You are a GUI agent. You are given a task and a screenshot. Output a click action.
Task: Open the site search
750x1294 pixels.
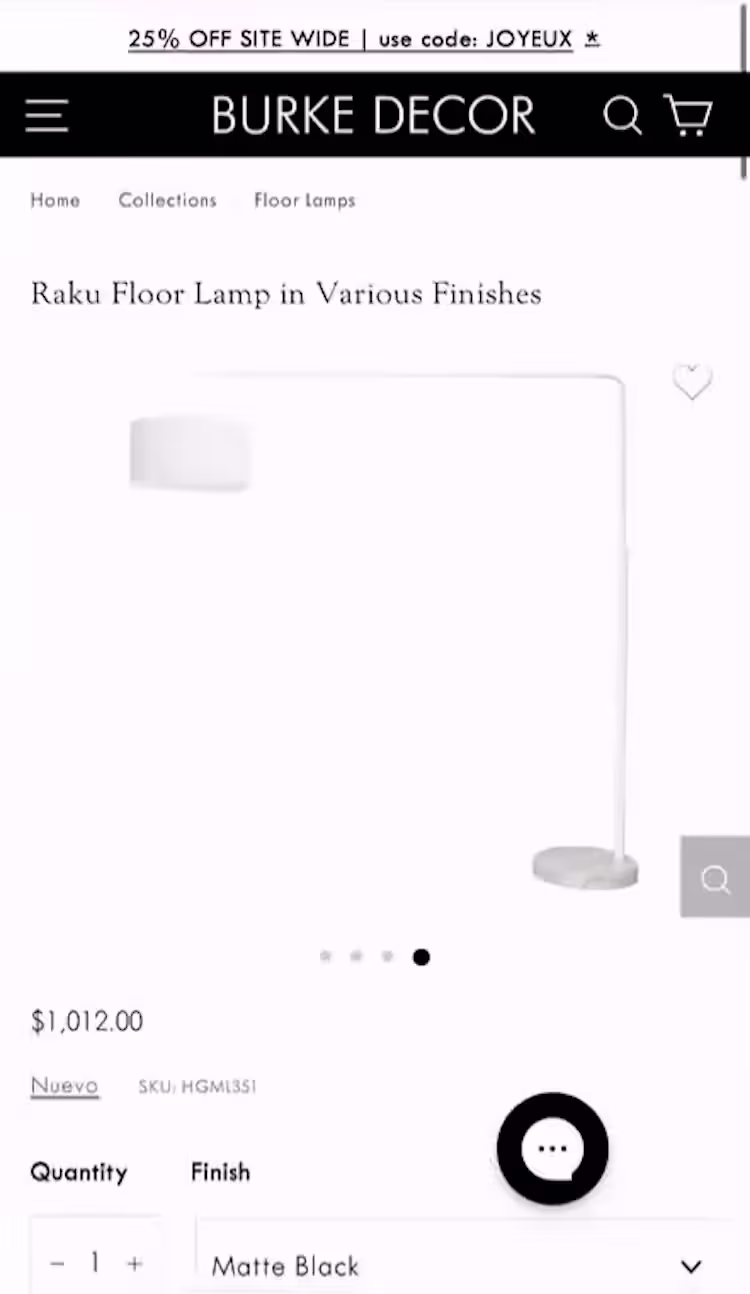[x=622, y=115]
